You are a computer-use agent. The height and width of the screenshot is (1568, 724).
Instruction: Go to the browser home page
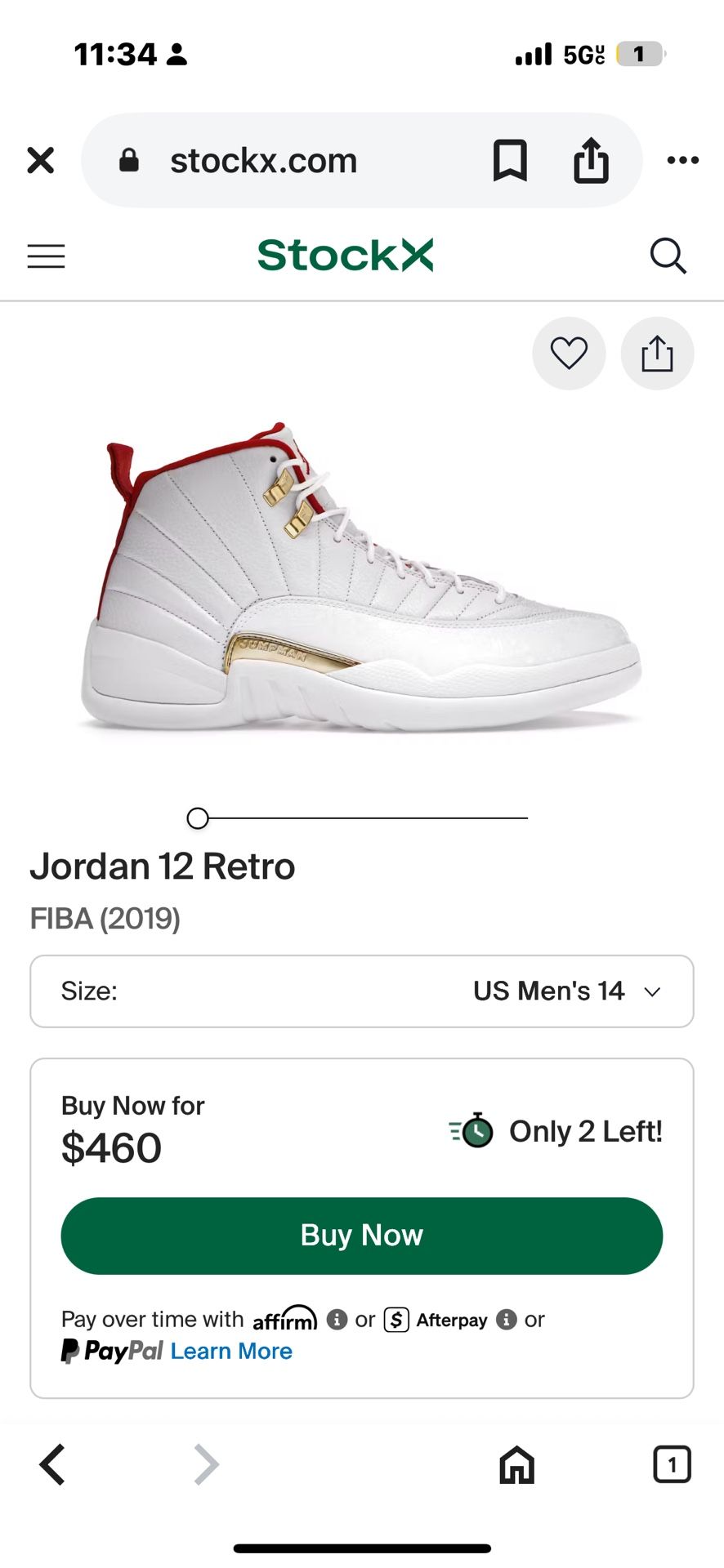pos(517,1464)
